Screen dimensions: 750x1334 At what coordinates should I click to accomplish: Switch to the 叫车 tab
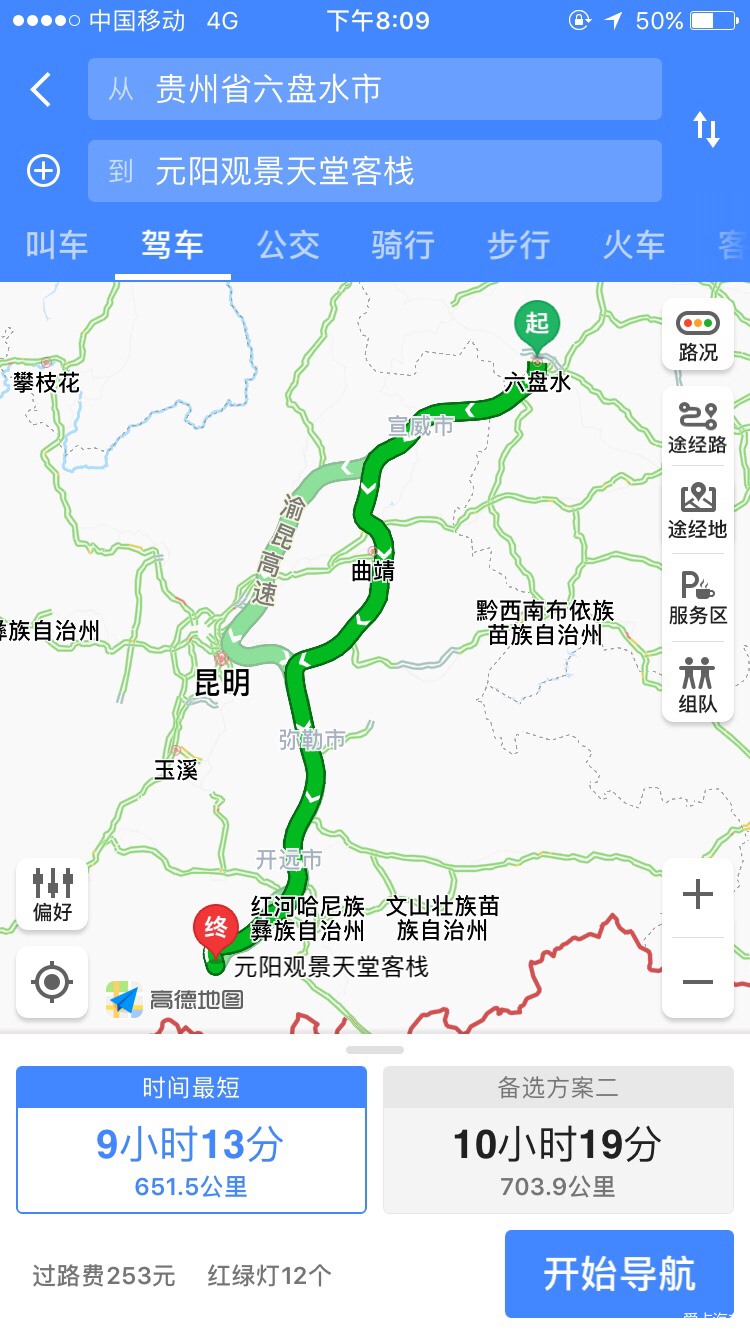tap(57, 245)
